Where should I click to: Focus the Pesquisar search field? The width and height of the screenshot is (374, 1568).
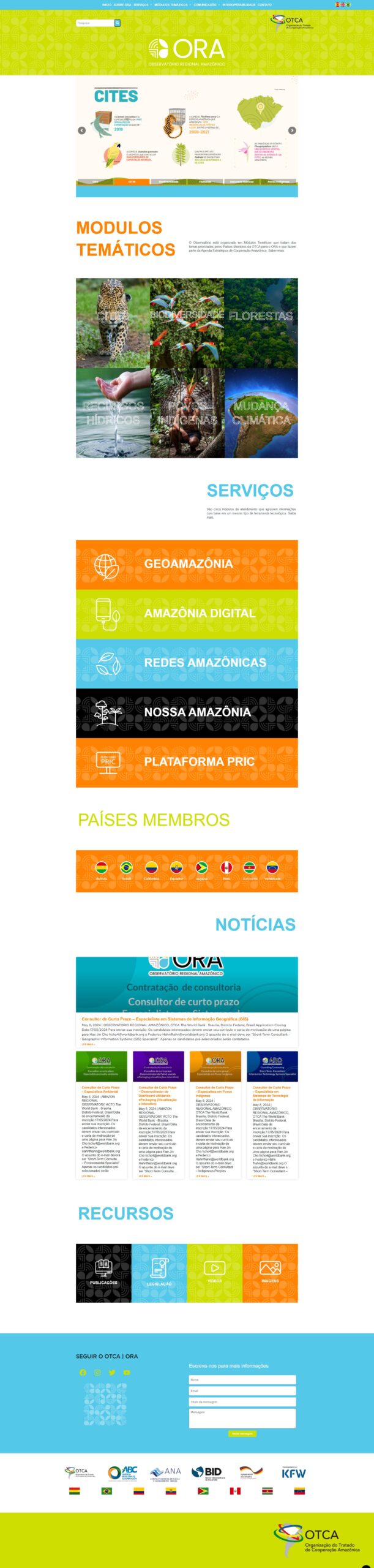(94, 23)
